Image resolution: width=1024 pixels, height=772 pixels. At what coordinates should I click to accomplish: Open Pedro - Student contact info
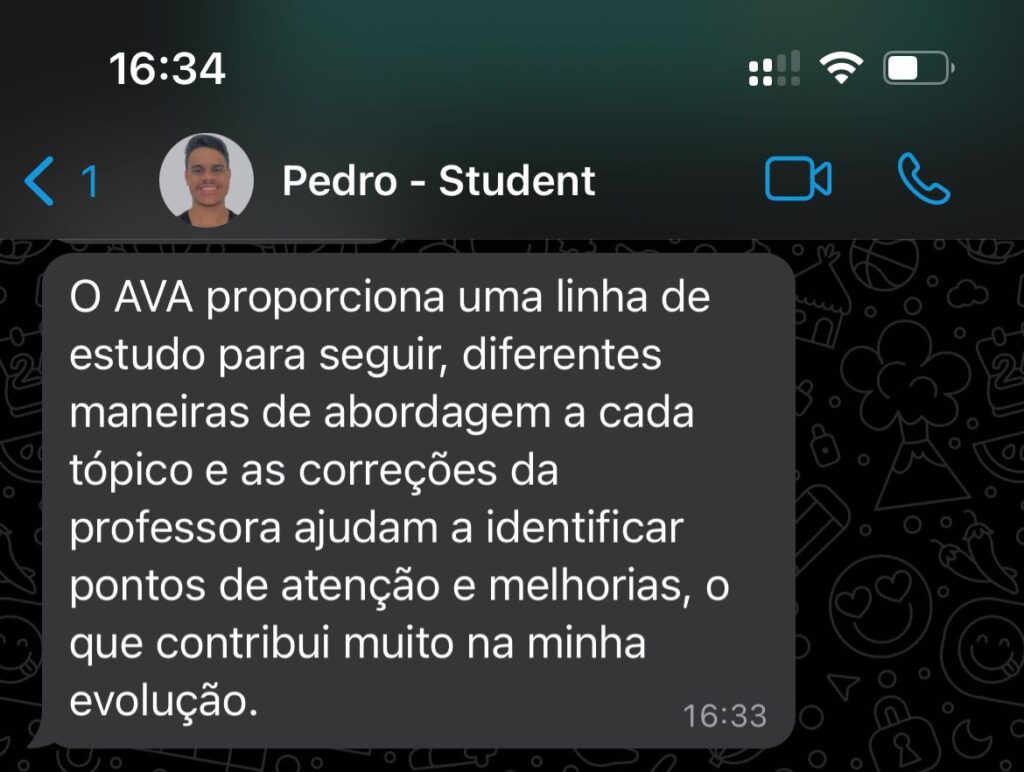pos(438,181)
